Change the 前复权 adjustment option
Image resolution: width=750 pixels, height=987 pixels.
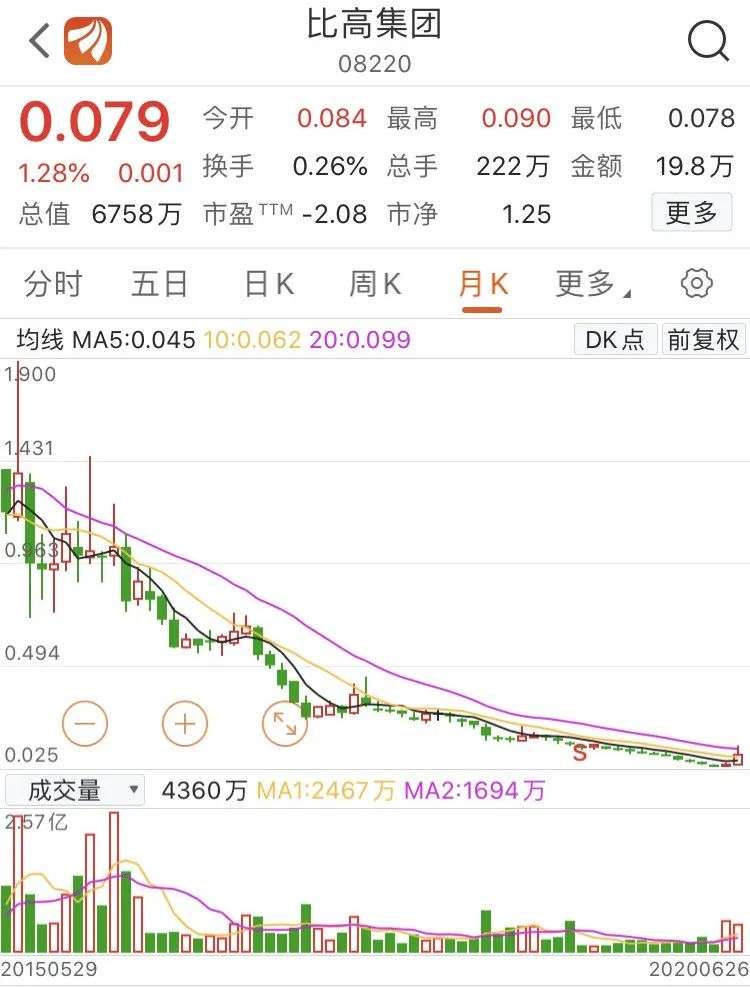coord(703,340)
